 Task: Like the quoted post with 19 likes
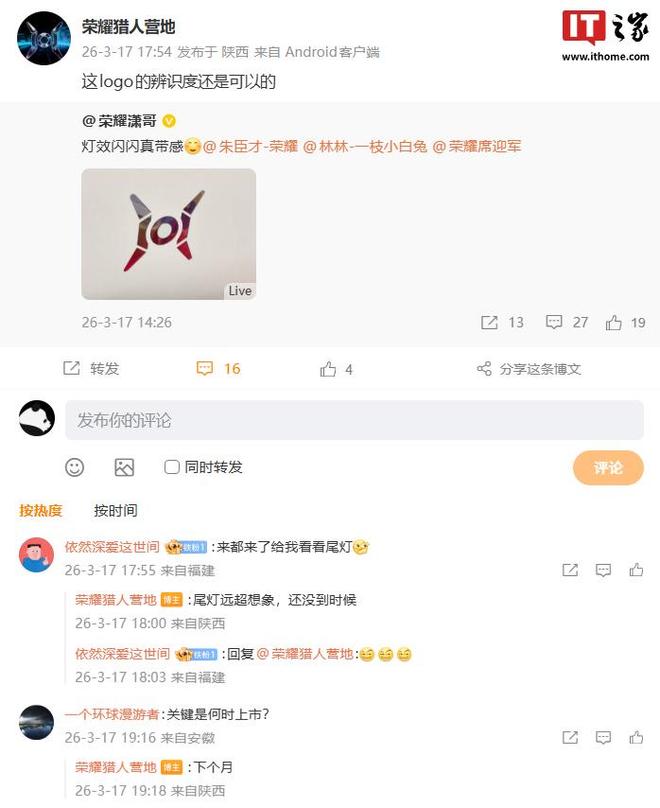(625, 322)
